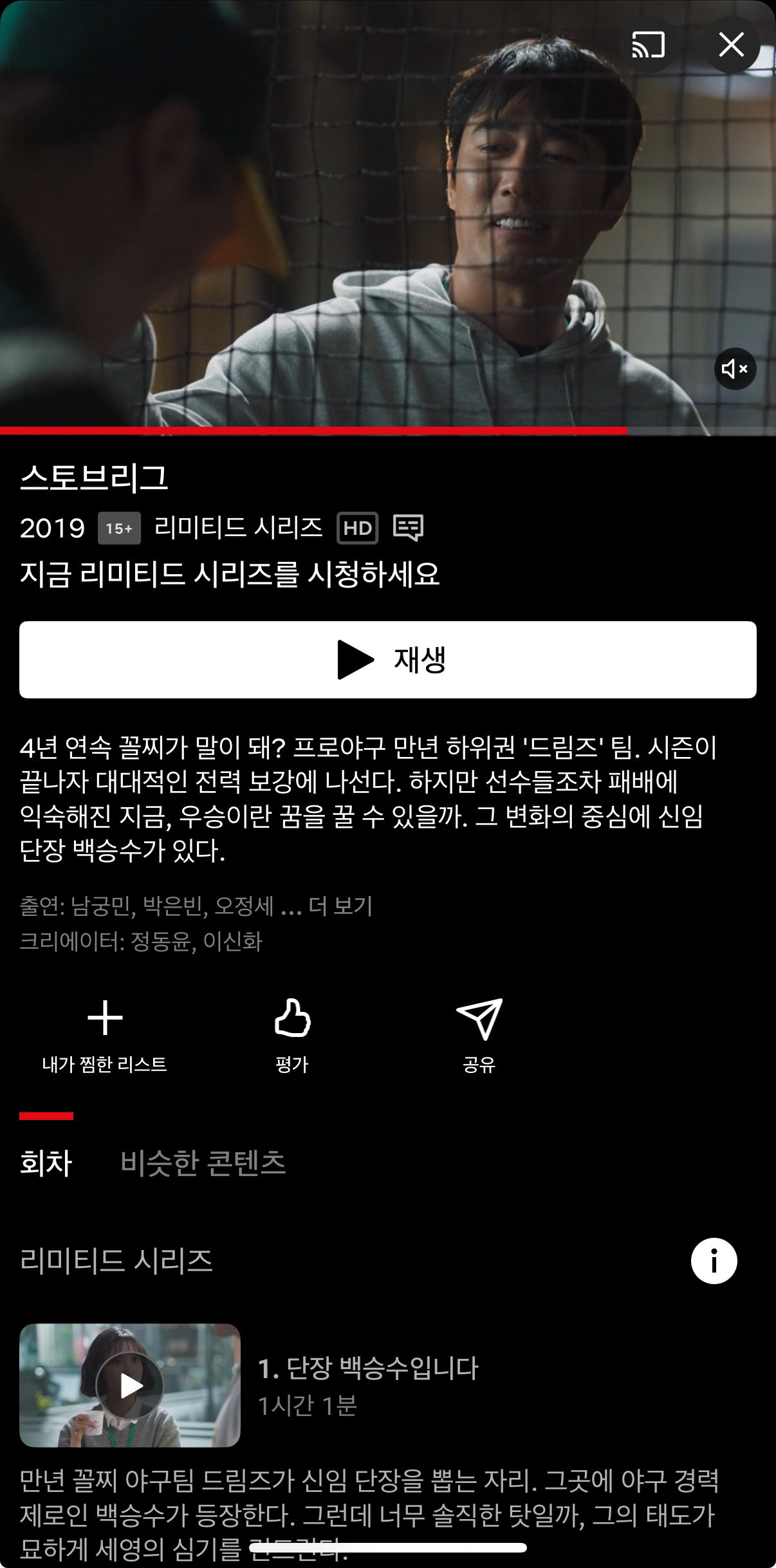Open the series info icon
The image size is (776, 1568).
click(x=714, y=1261)
